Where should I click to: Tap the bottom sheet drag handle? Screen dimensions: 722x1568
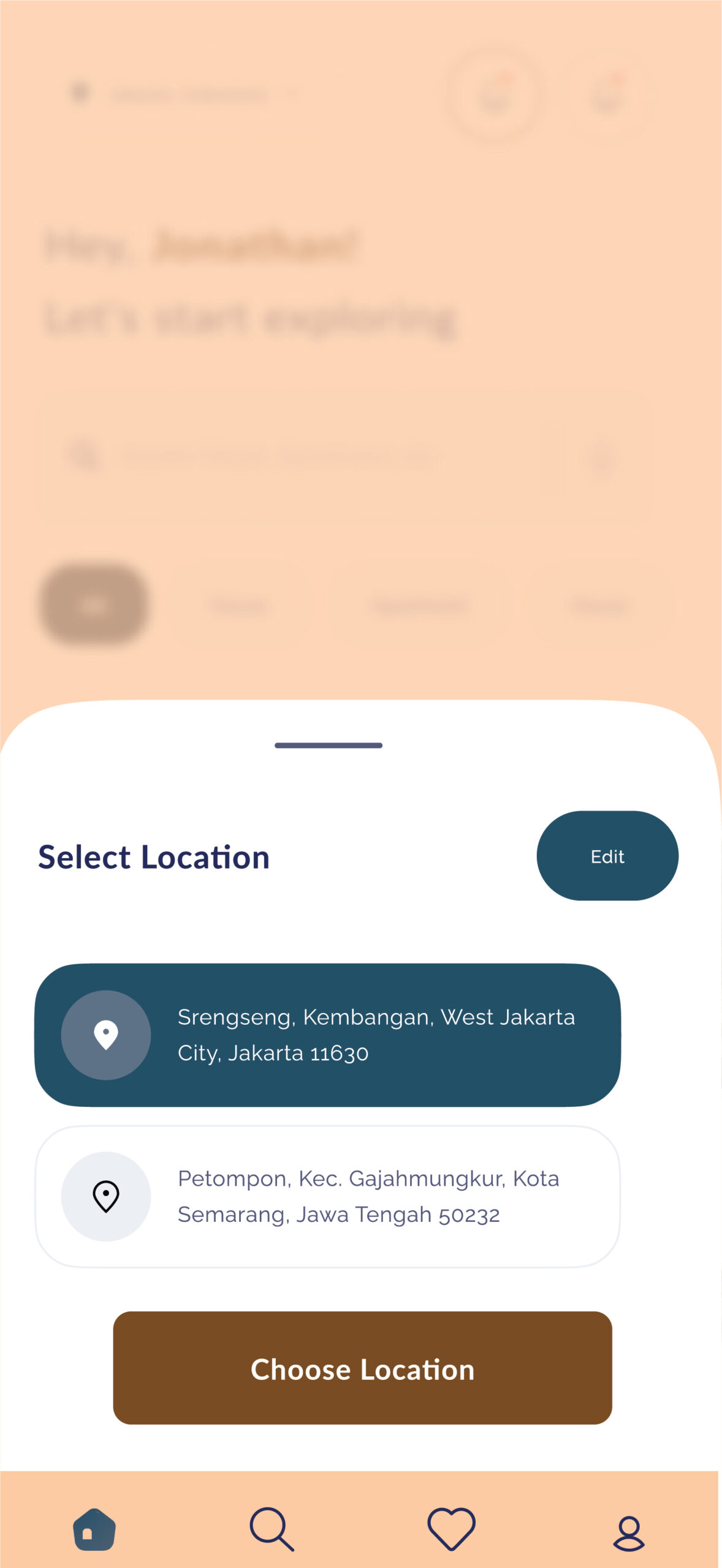tap(329, 745)
